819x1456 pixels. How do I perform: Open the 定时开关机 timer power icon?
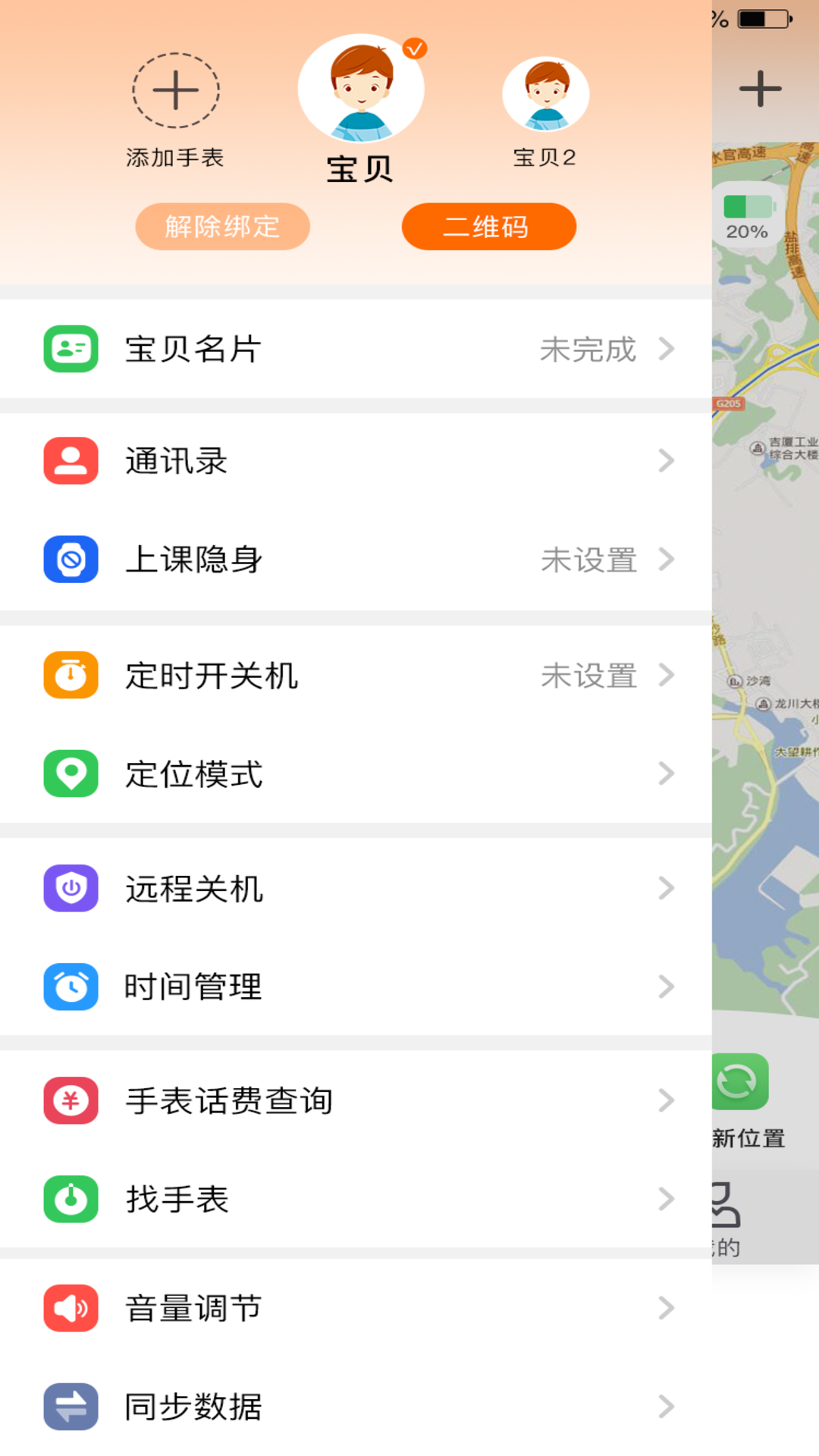[70, 675]
